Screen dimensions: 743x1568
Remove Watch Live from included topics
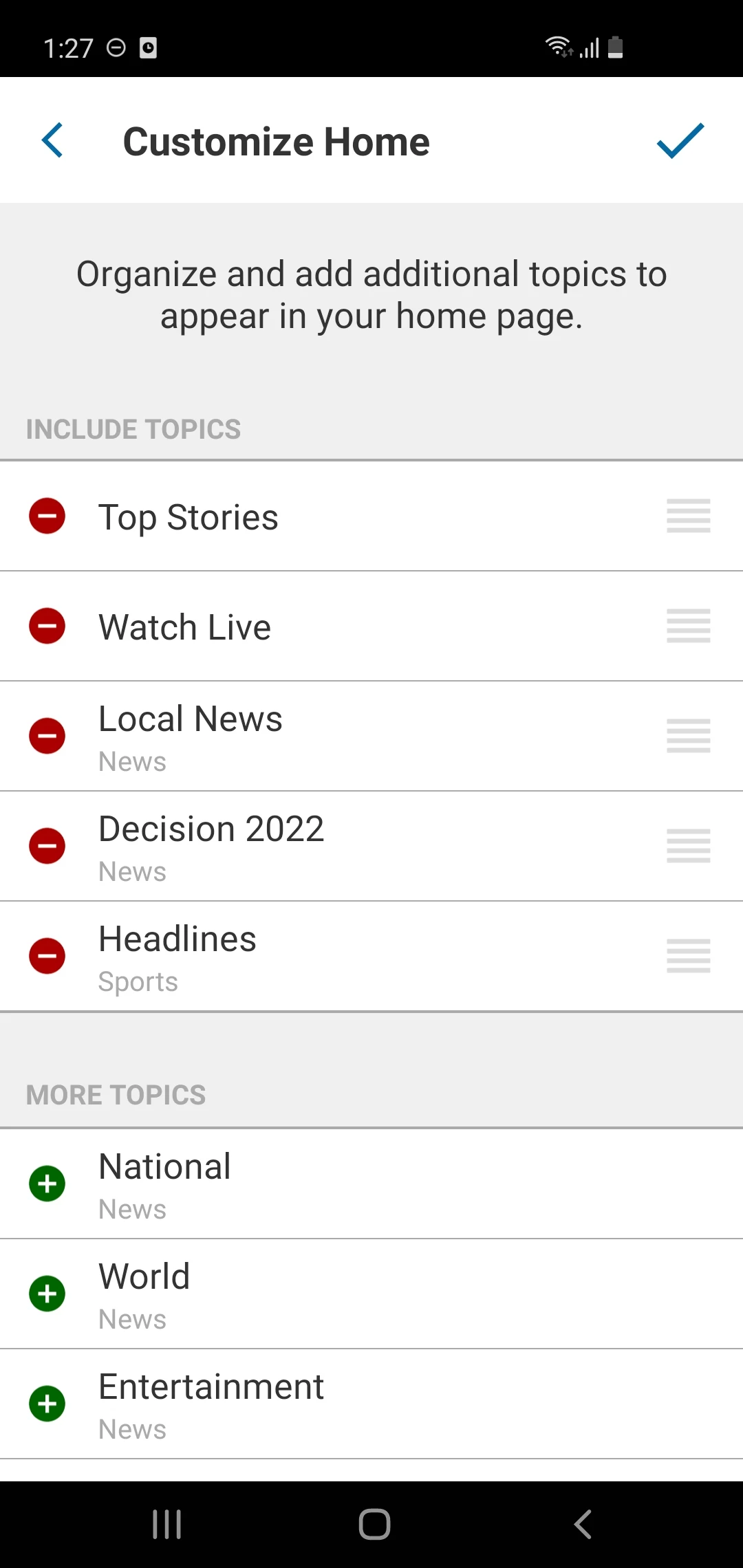point(47,626)
